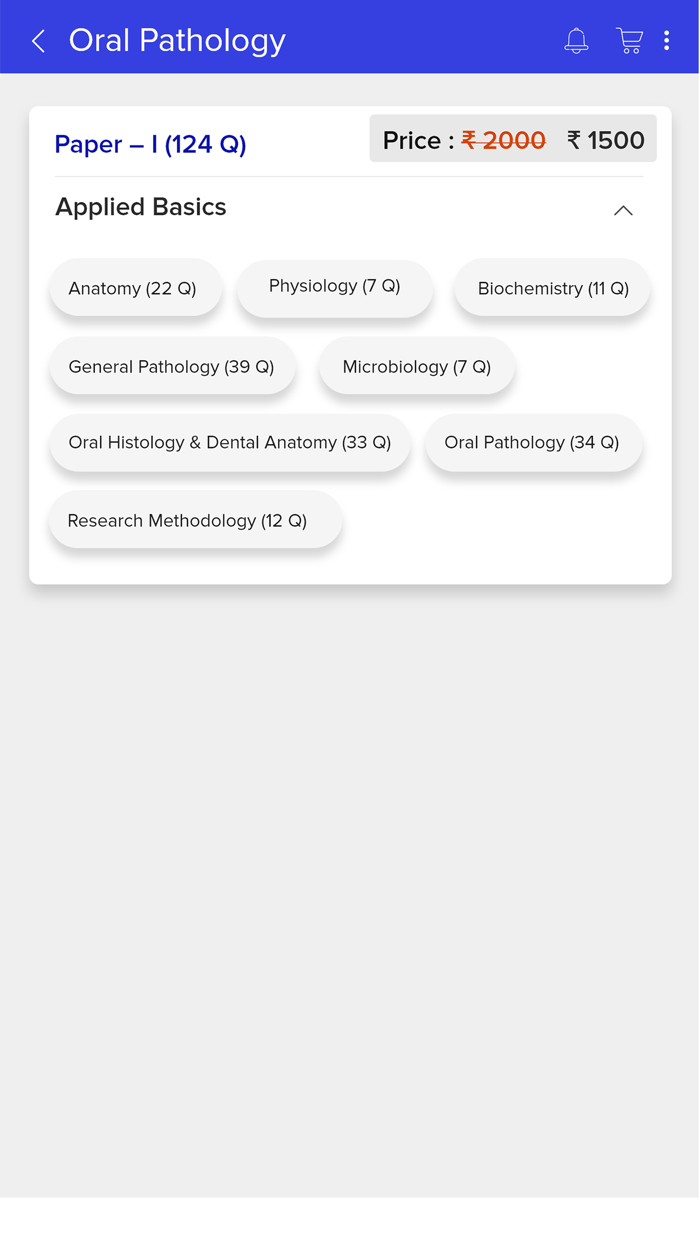This screenshot has width=700, height=1244.
Task: Go back from Oral Pathology
Action: 39,41
